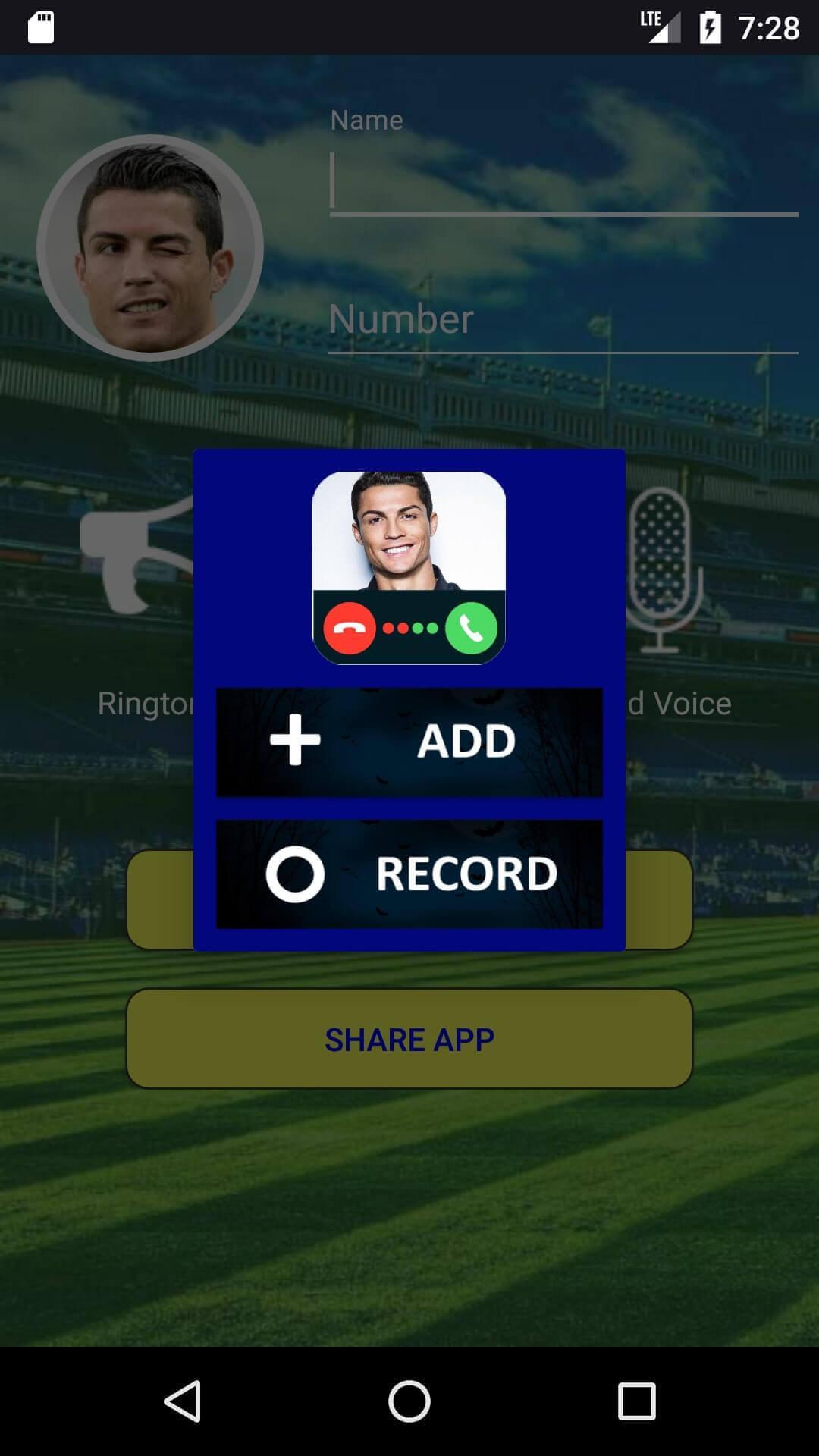
Task: Go to the home screen
Action: pyautogui.click(x=409, y=1401)
